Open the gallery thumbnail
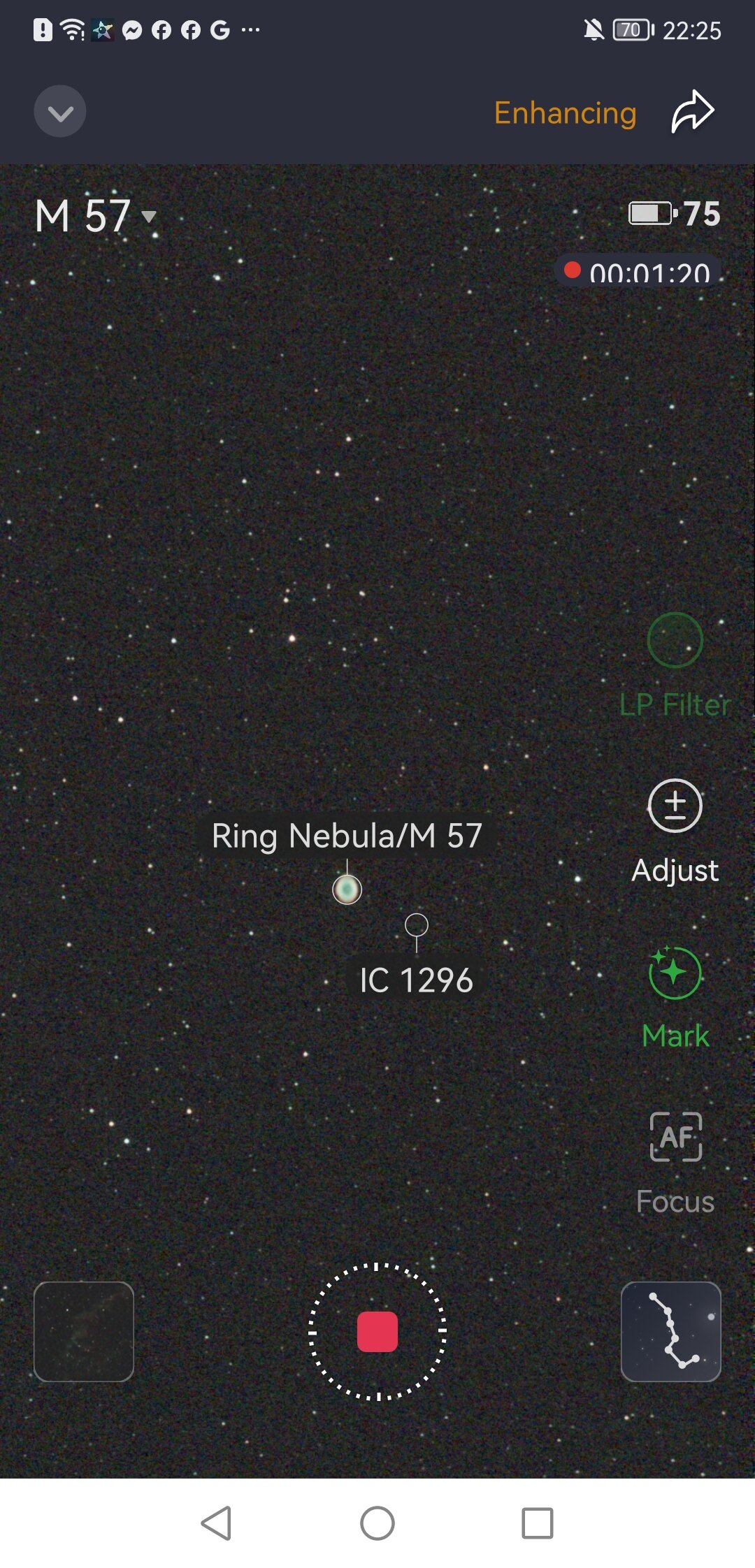Screen dimensions: 755x1568 point(84,1332)
